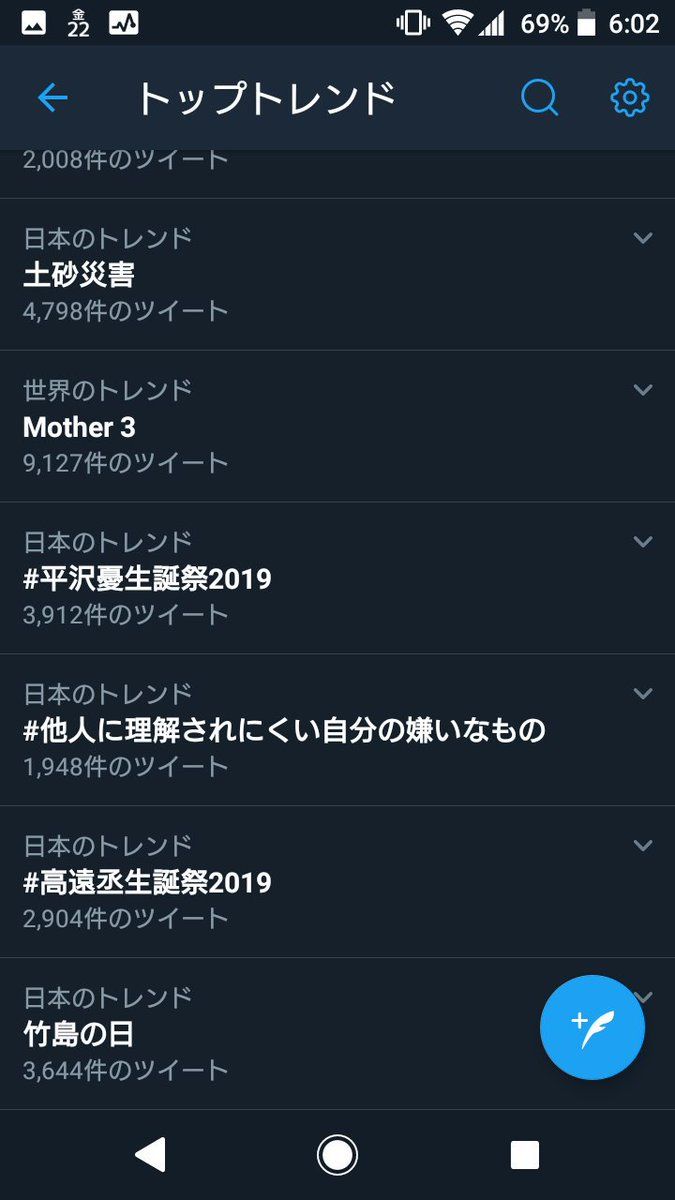Tap the chevron on #平沢憂生誕祭2019 row
The image size is (675, 1200).
tap(643, 542)
